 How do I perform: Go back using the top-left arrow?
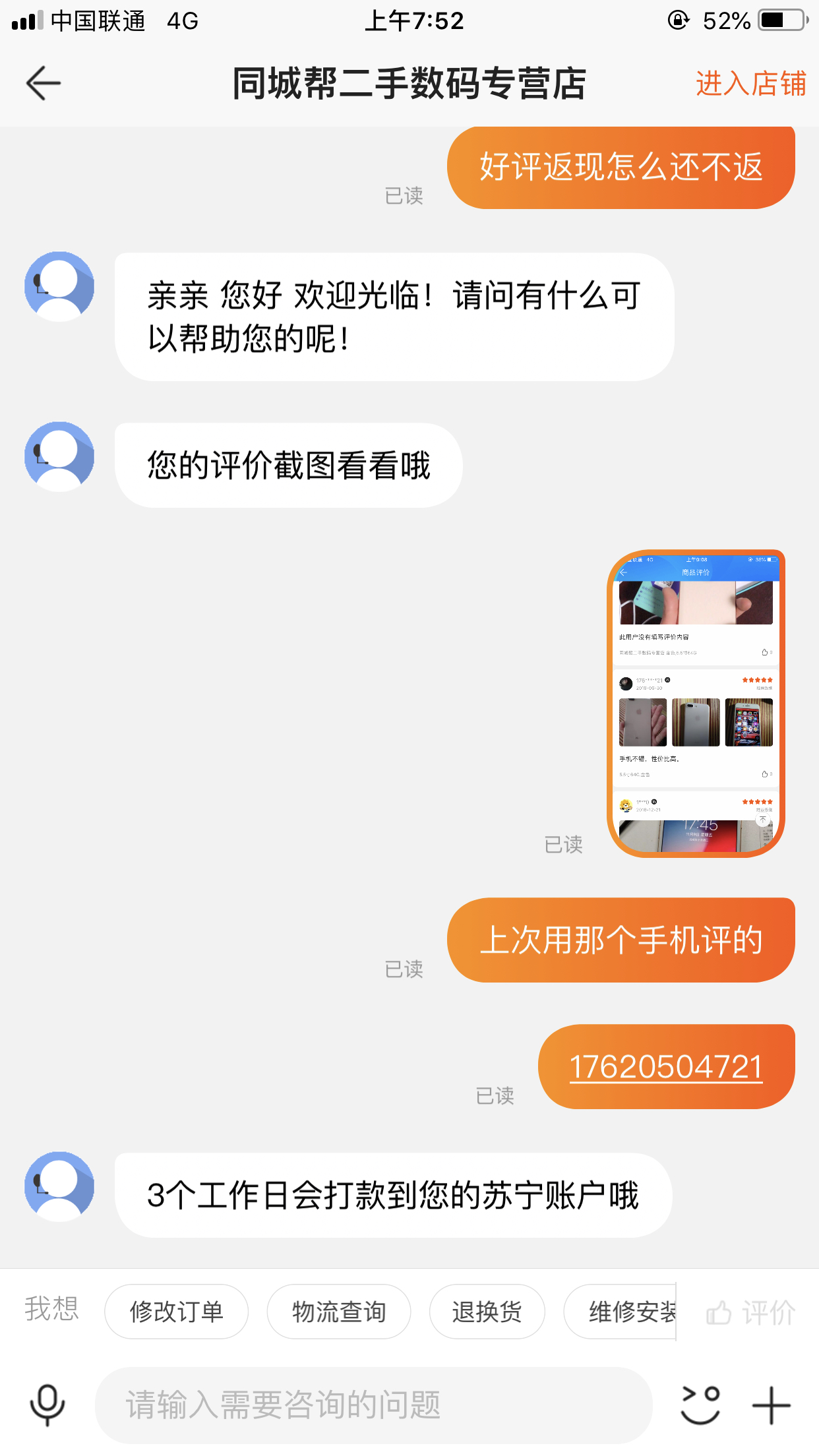44,84
